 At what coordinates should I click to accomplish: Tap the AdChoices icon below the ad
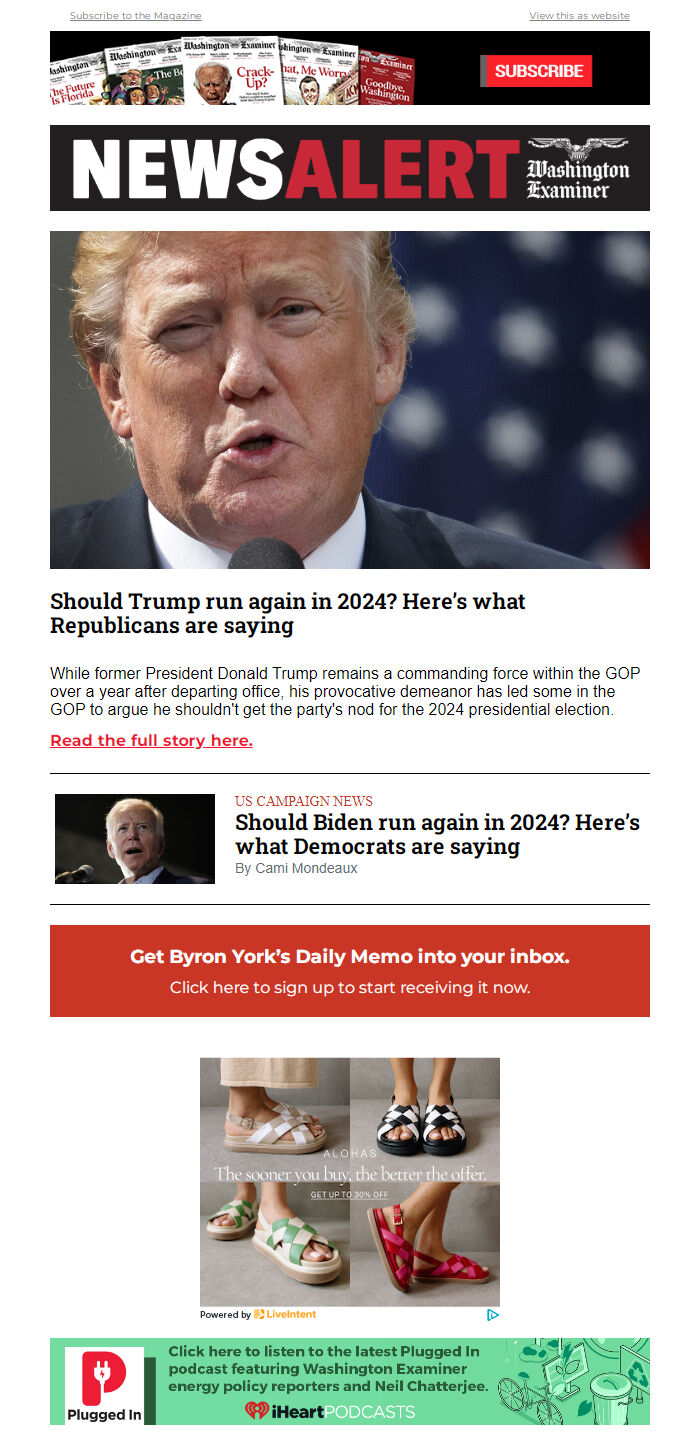[493, 1315]
